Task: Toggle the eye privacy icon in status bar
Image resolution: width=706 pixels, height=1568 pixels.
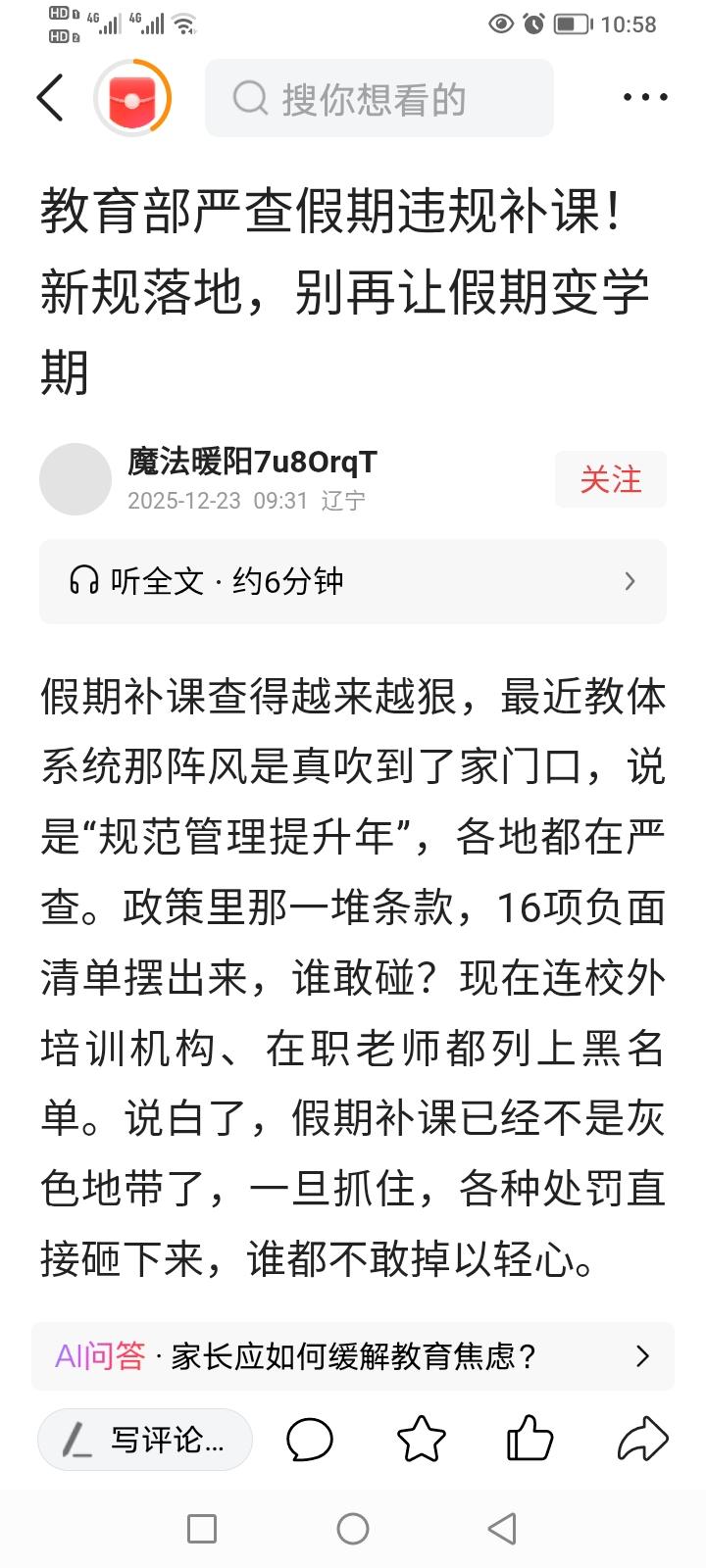Action: pyautogui.click(x=501, y=24)
